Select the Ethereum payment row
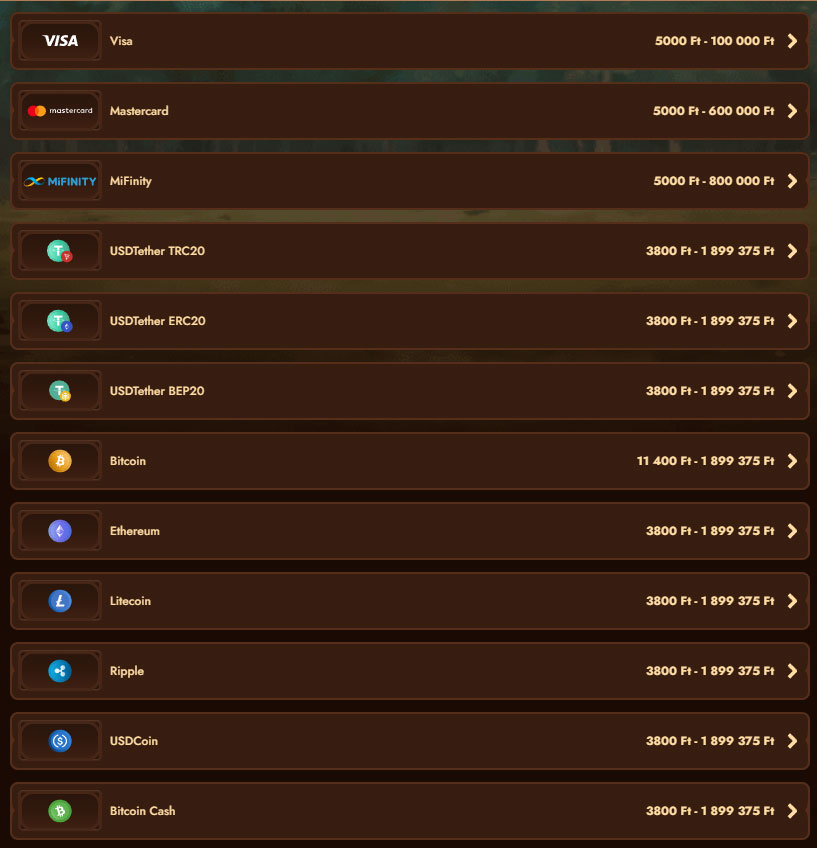 [x=409, y=531]
